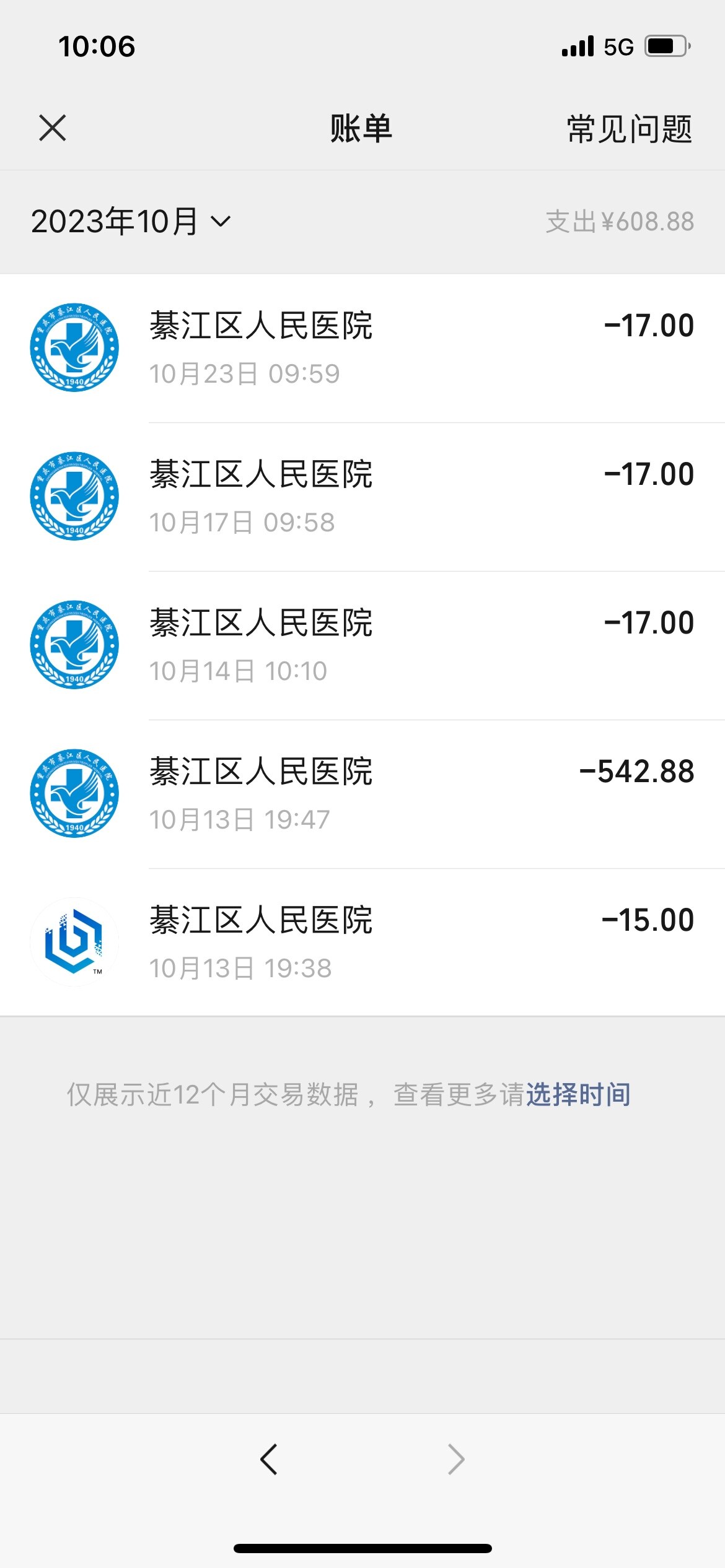View the -542.88 payment details
725x1568 pixels.
point(362,794)
